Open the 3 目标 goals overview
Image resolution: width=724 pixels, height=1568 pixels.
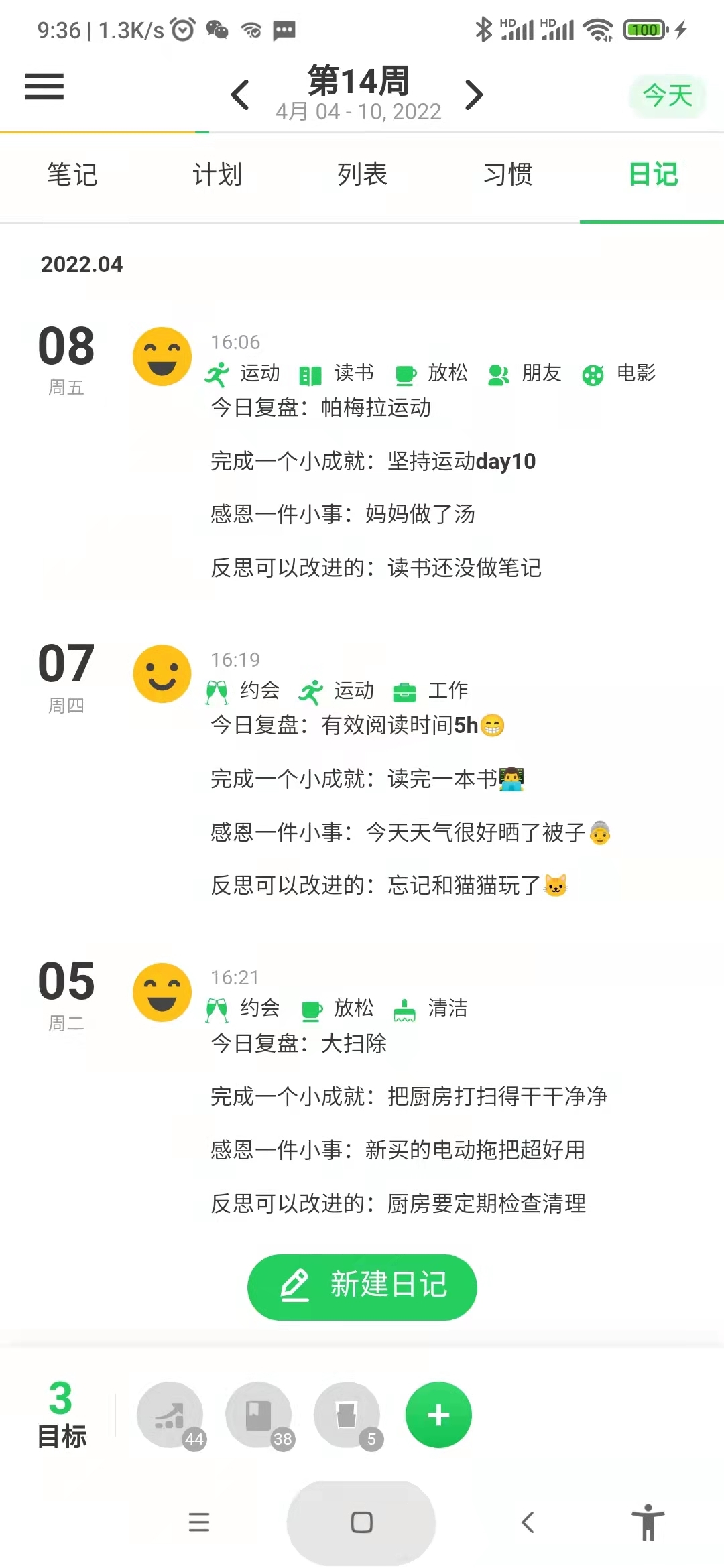pyautogui.click(x=62, y=1415)
